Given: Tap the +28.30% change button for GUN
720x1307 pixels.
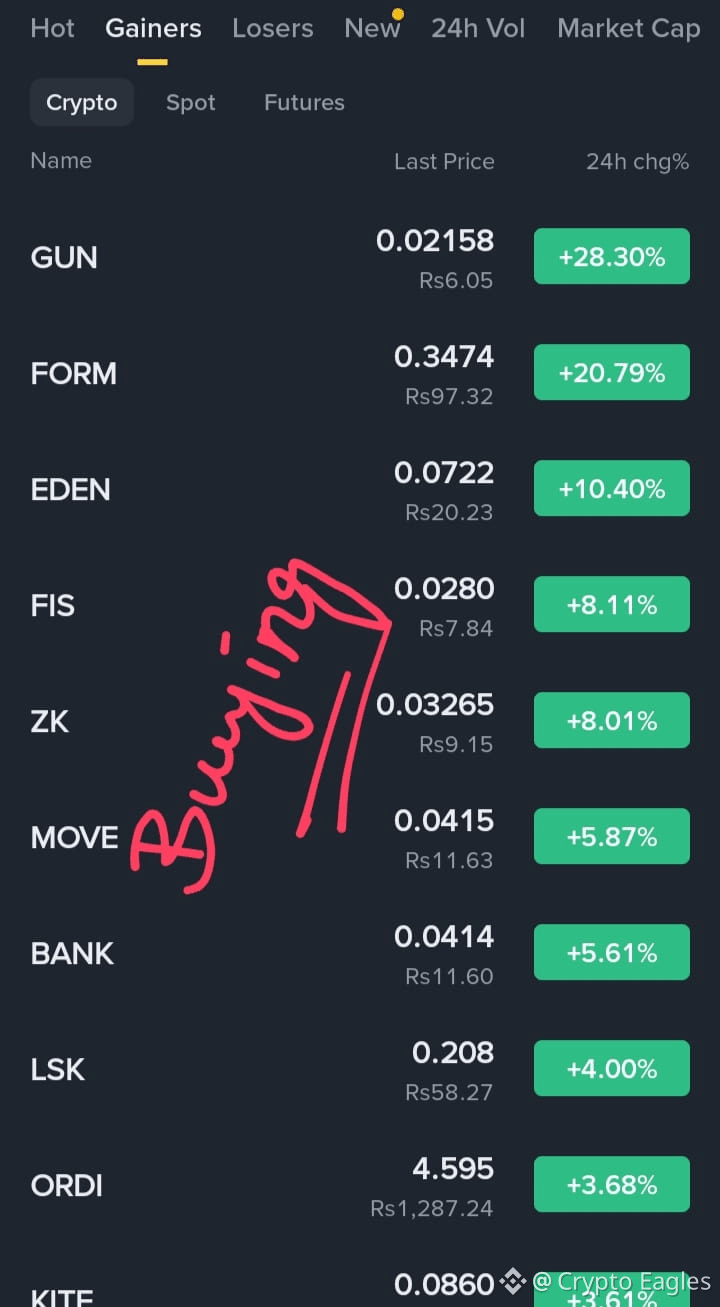Looking at the screenshot, I should 611,256.
